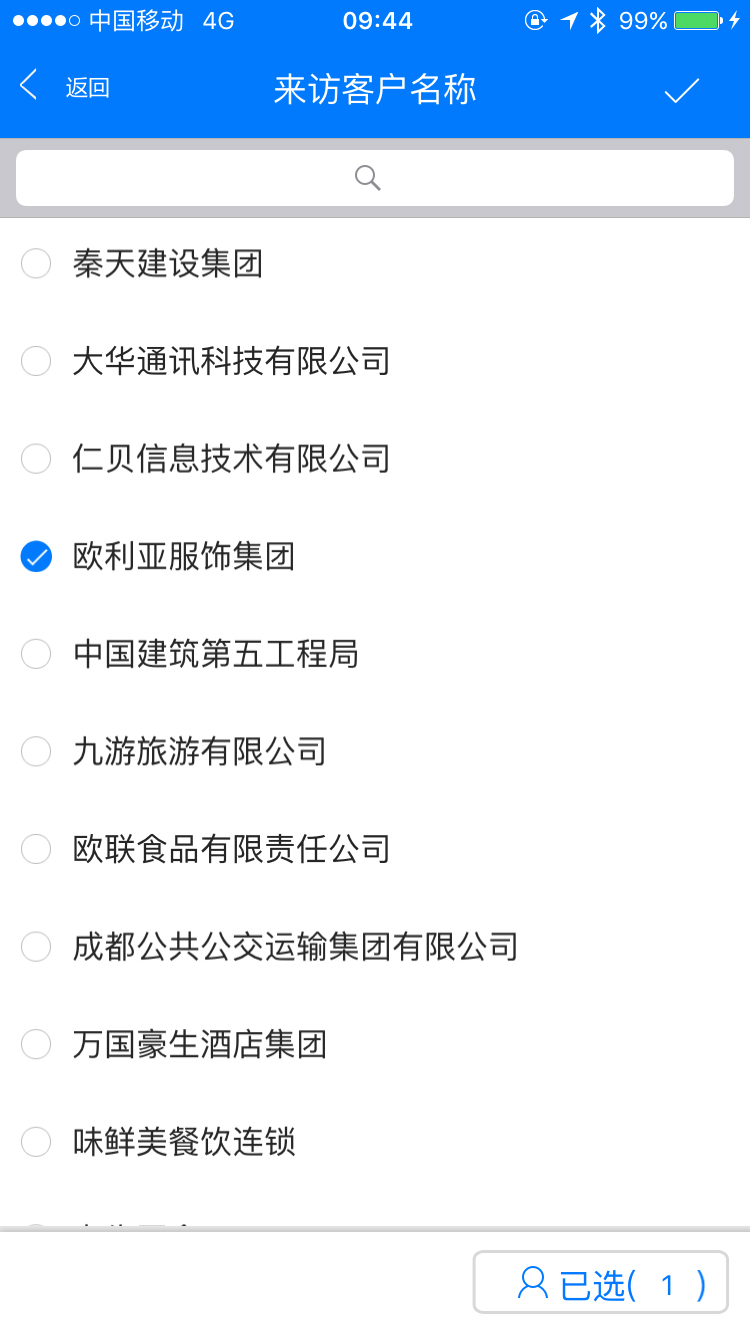The width and height of the screenshot is (750, 1334).
Task: Uncheck 欧利亚服饰集团
Action: pyautogui.click(x=36, y=557)
